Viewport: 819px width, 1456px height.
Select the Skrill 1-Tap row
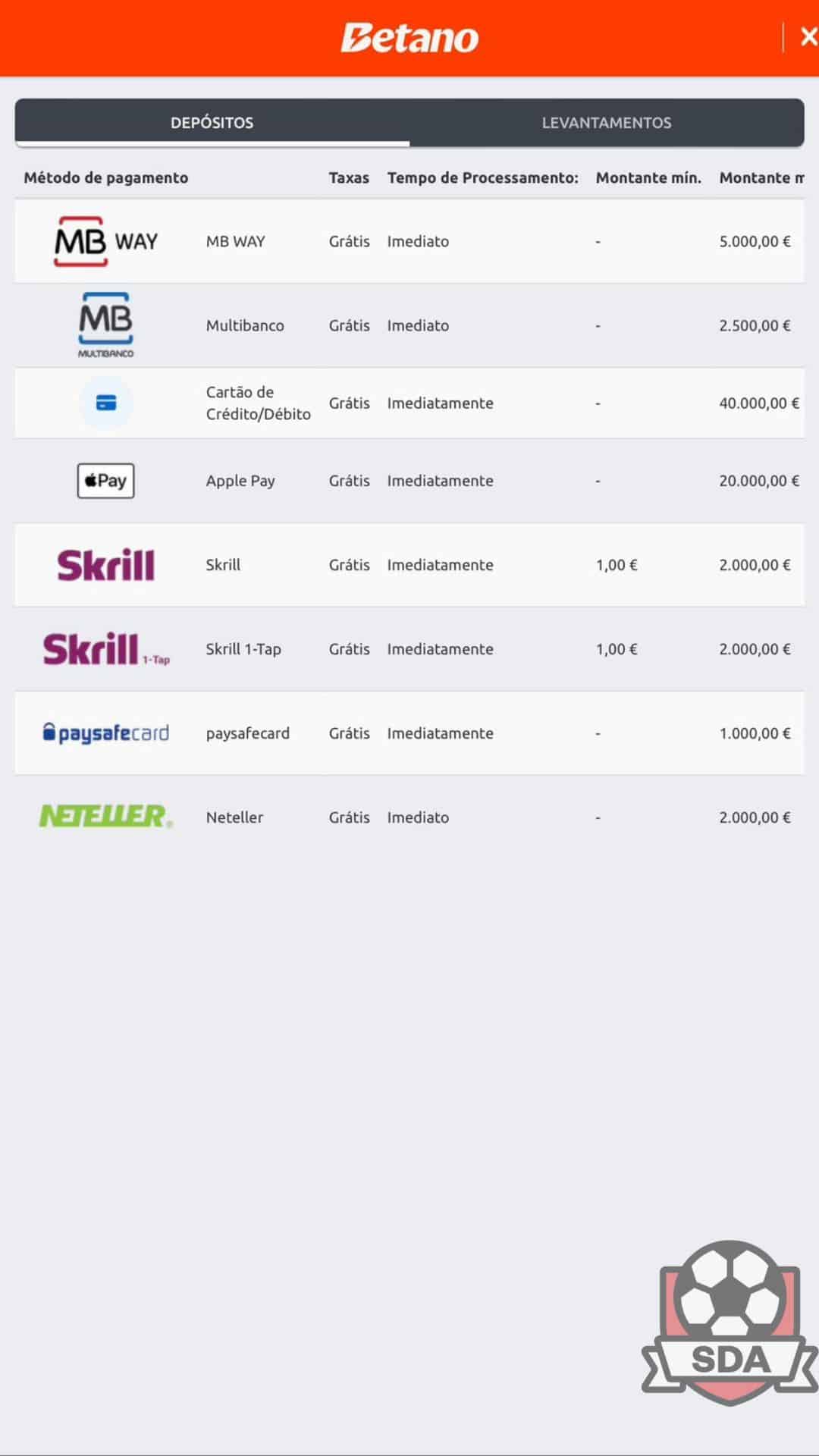243,649
